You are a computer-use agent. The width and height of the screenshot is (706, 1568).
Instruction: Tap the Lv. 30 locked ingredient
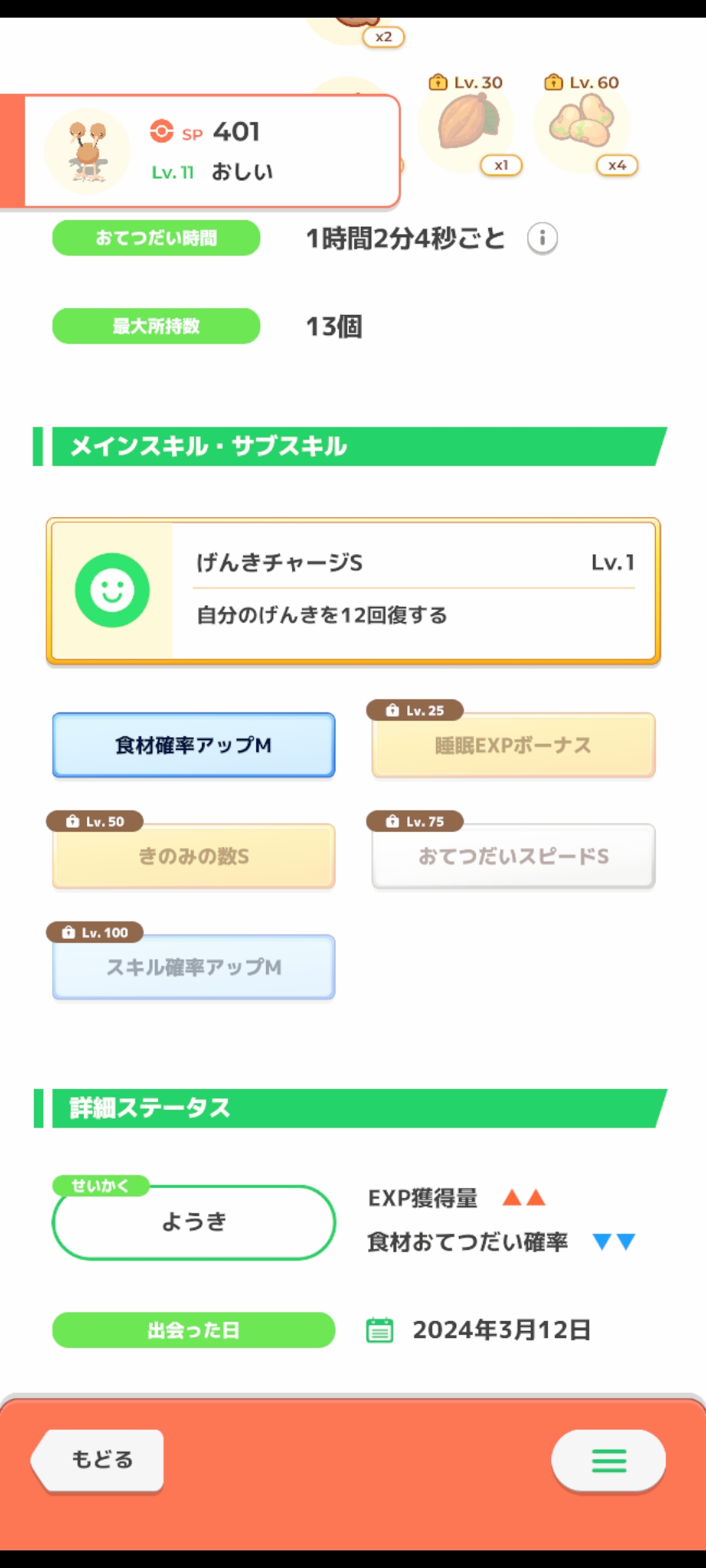click(467, 124)
